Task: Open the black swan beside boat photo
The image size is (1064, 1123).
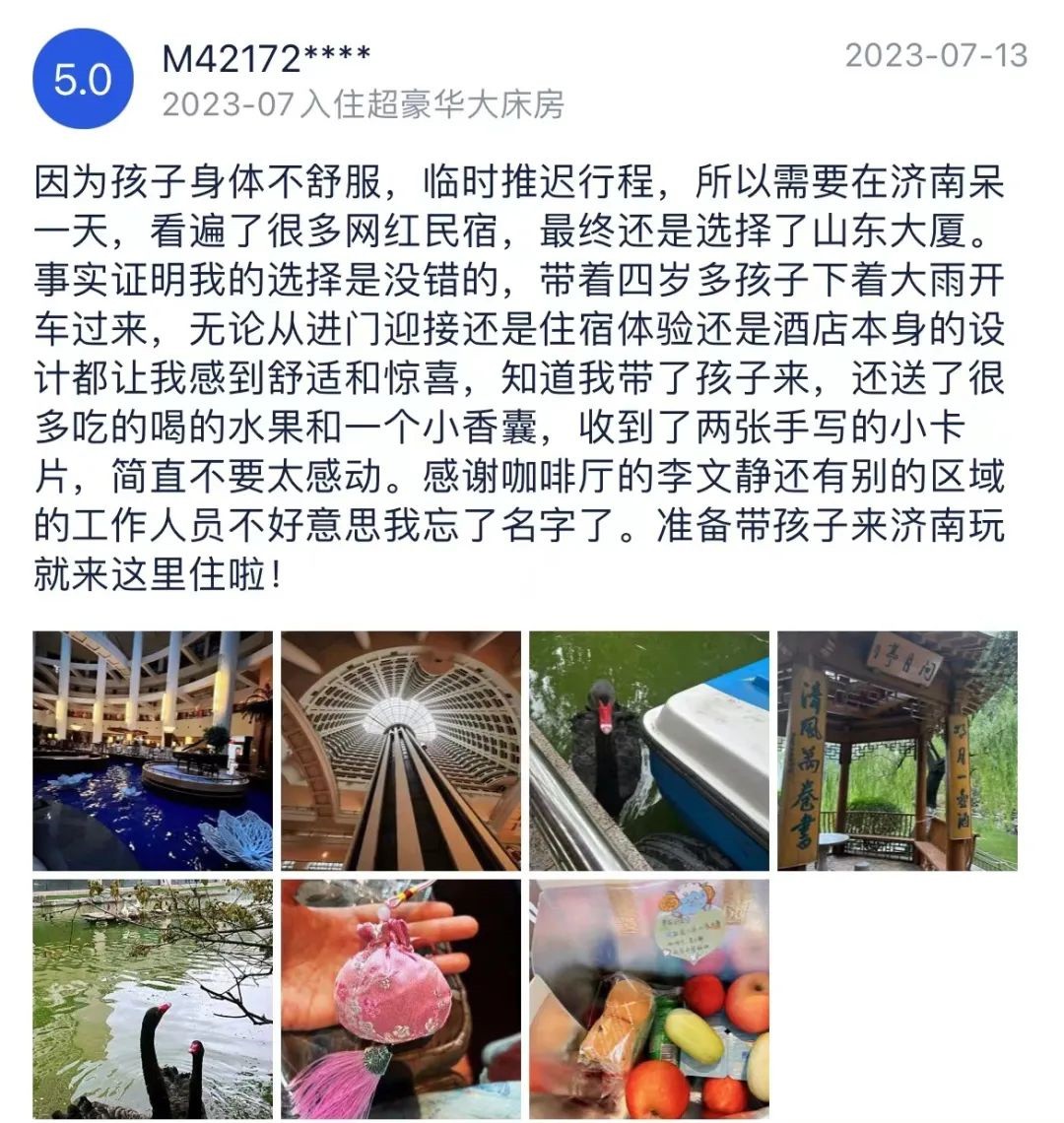Action: point(649,751)
